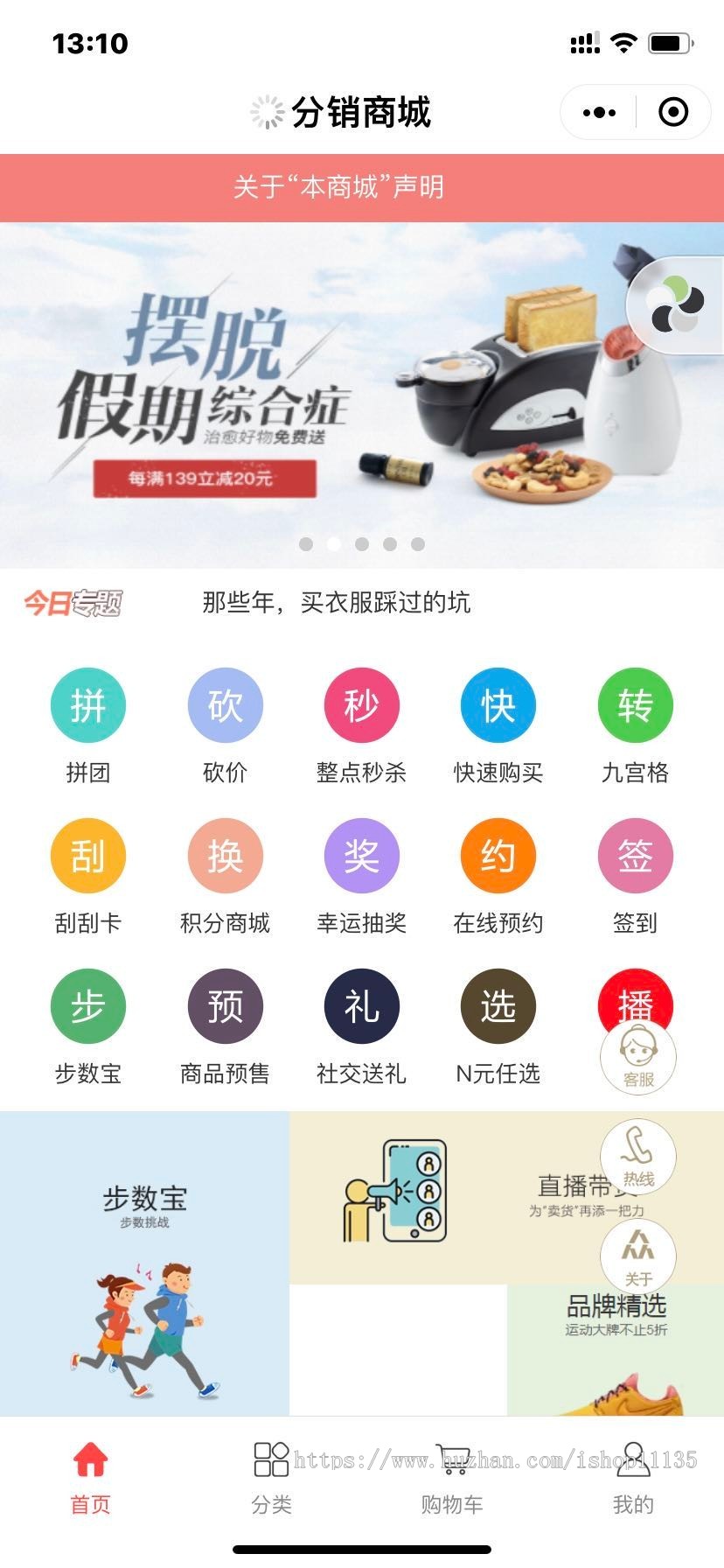Contact 客服 customer service floating button

click(638, 1057)
